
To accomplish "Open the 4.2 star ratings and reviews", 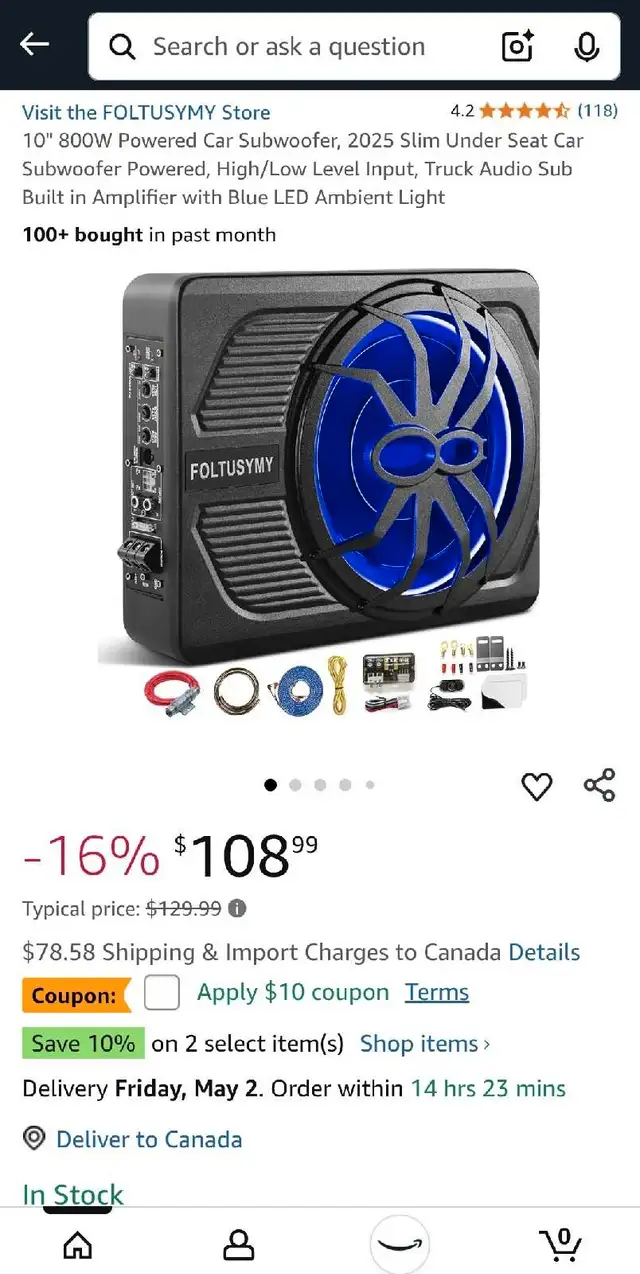I will pyautogui.click(x=533, y=111).
